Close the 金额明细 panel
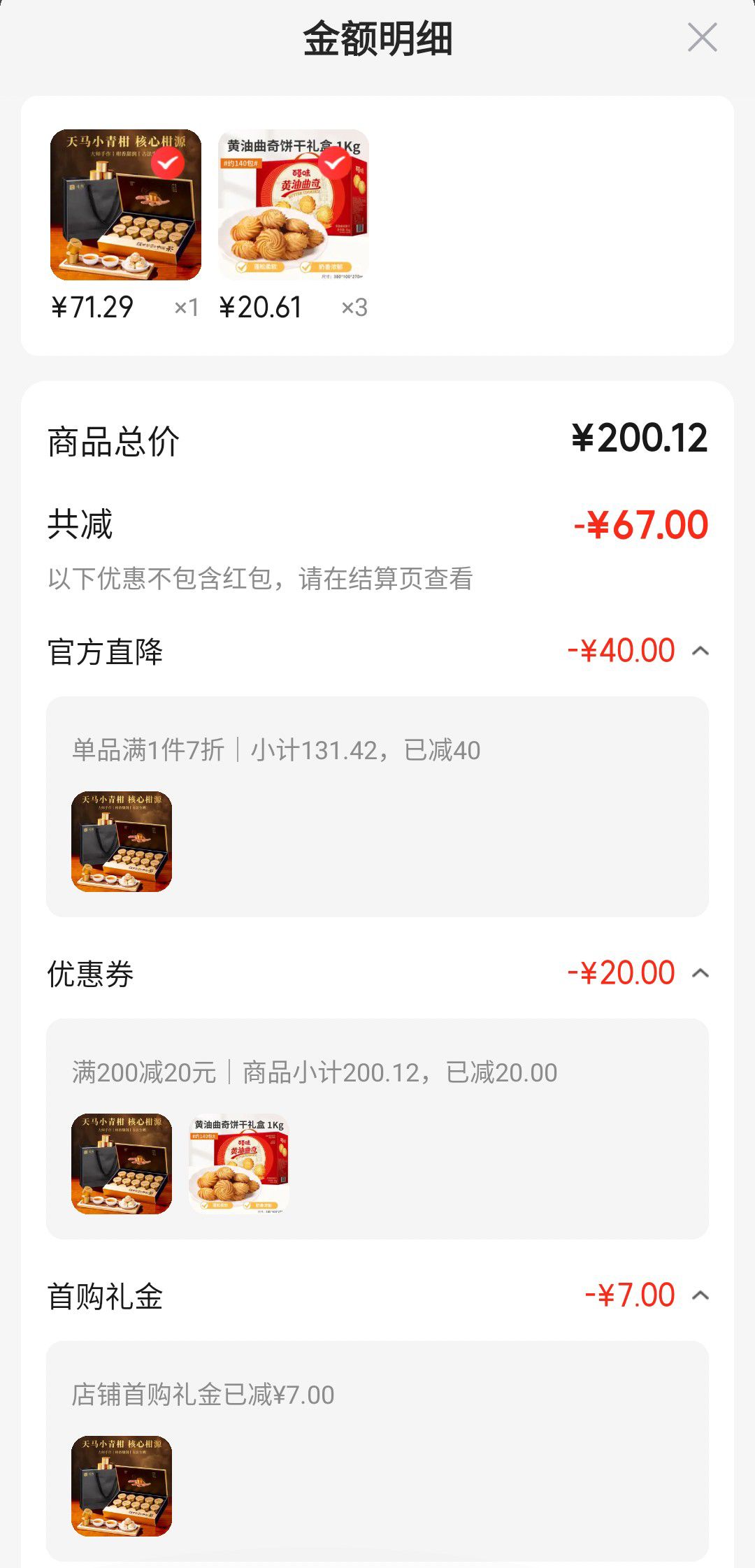 coord(702,38)
